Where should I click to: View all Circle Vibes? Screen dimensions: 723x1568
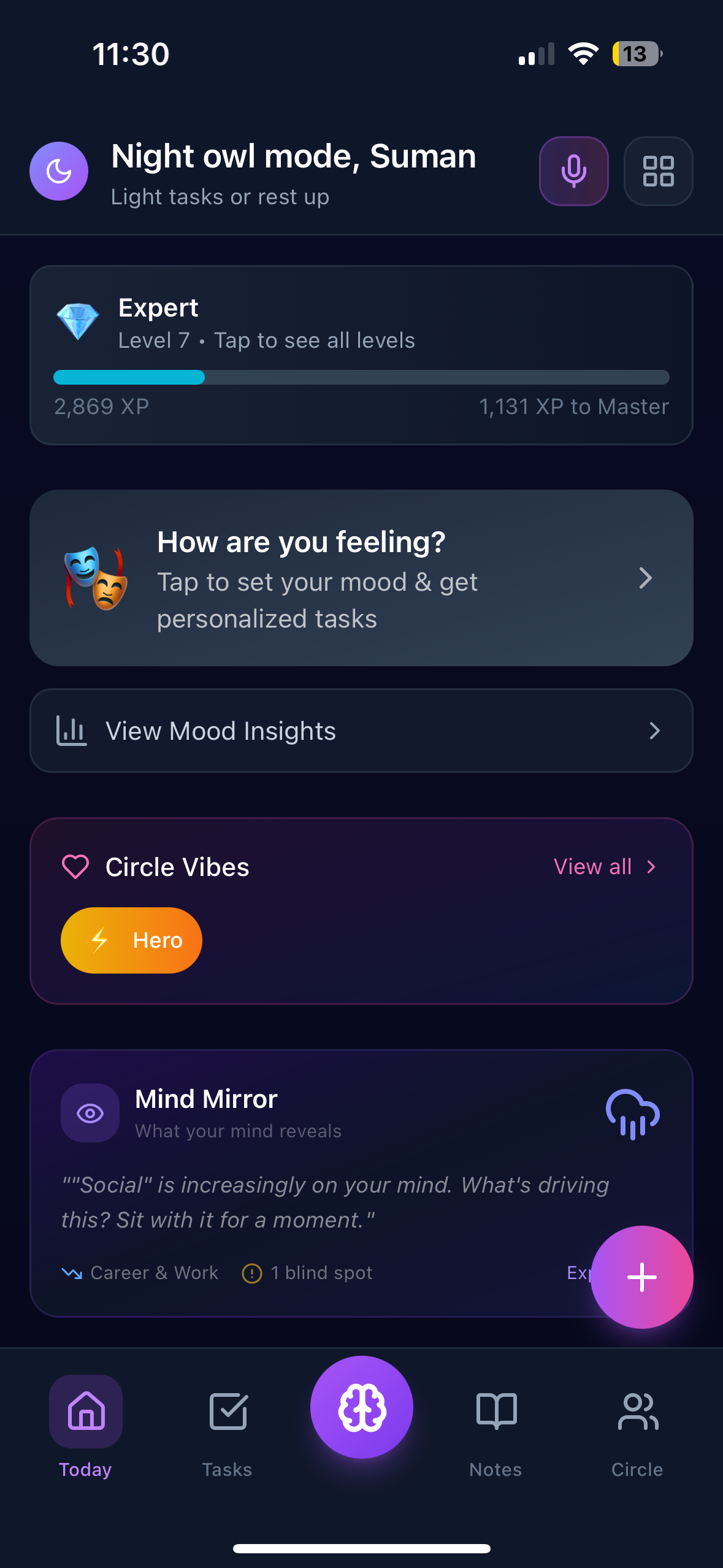click(604, 867)
